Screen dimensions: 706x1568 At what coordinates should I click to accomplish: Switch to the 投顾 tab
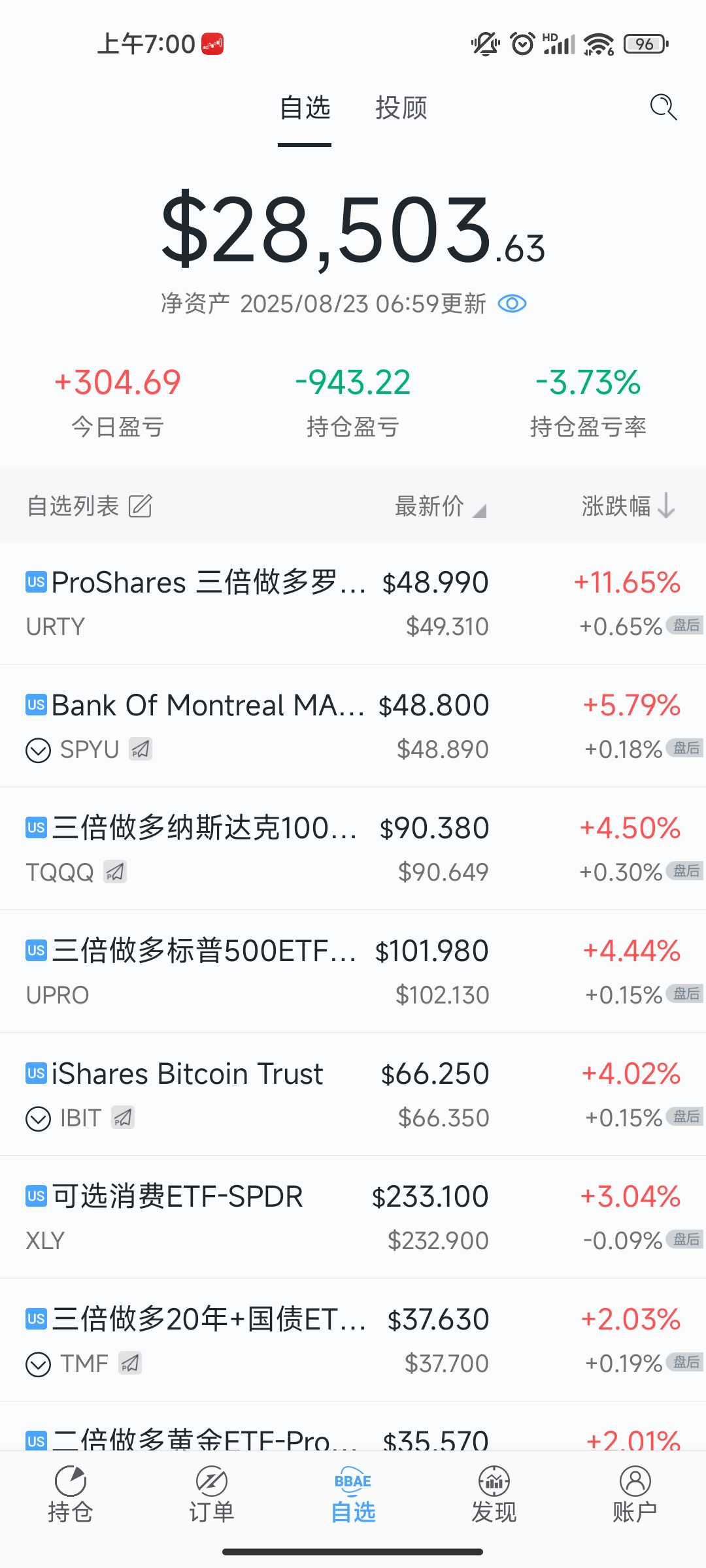pos(401,108)
